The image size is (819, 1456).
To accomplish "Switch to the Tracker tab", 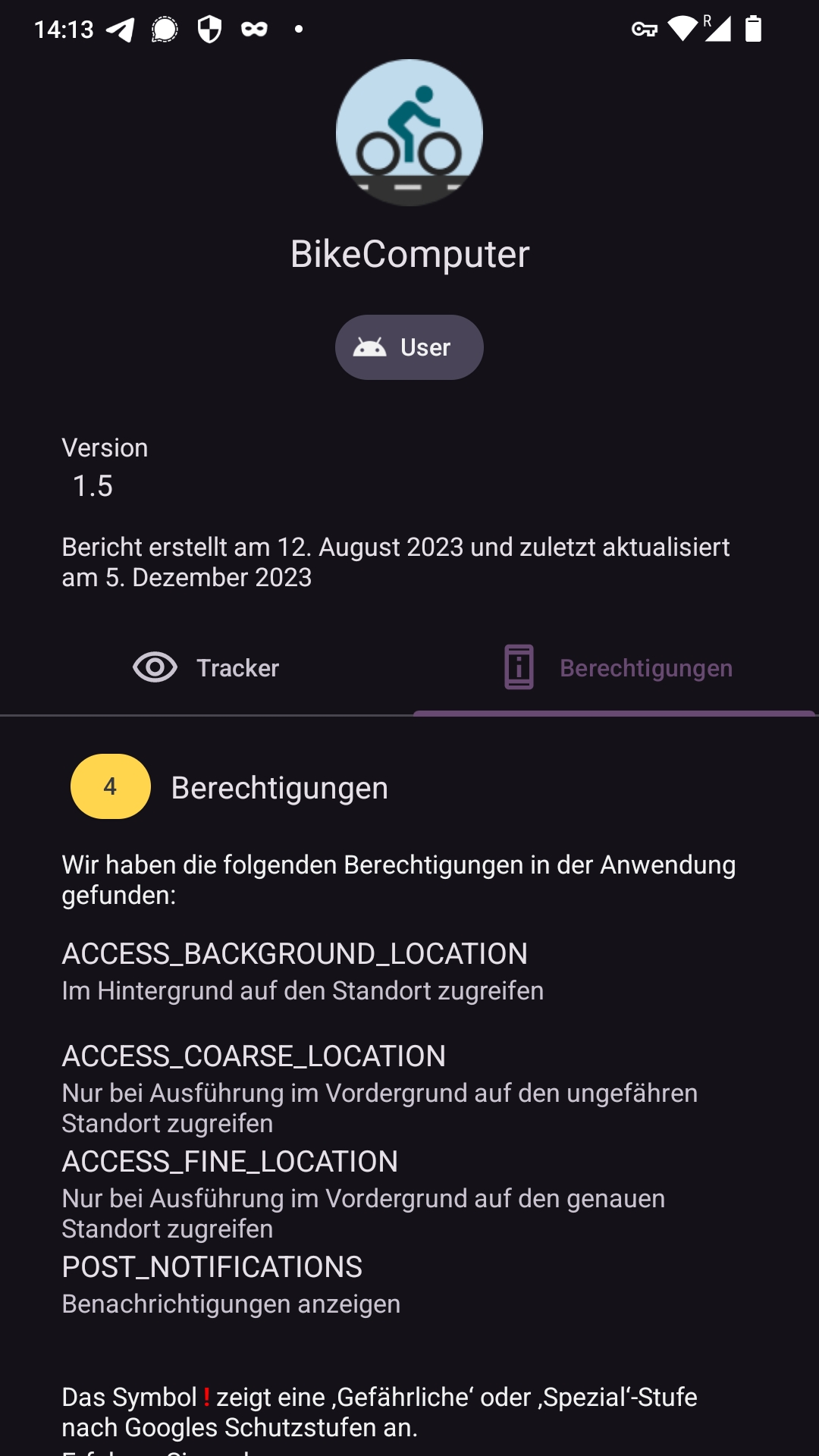I will point(206,668).
